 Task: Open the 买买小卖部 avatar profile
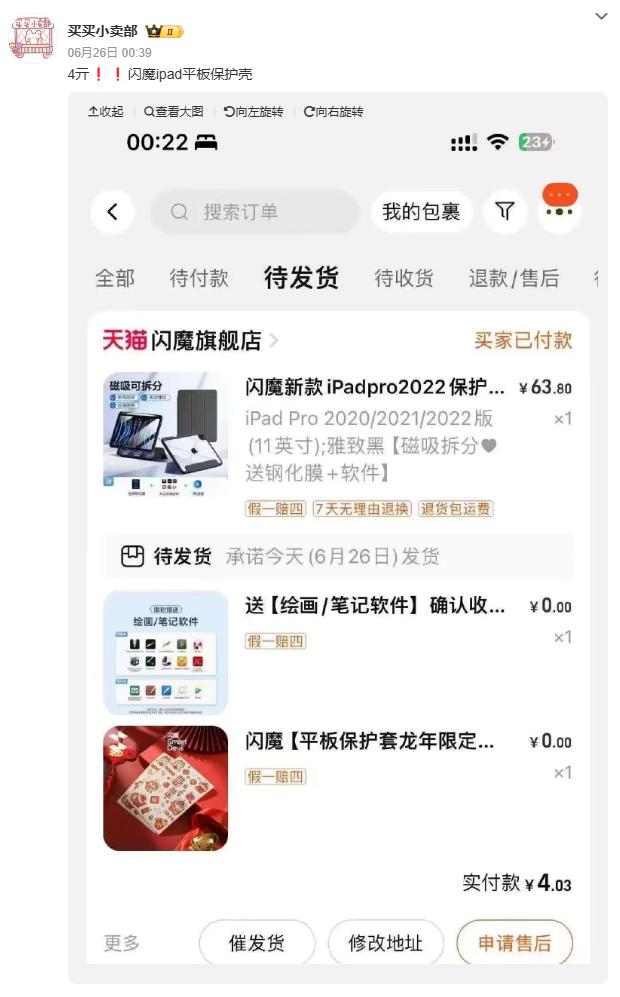click(x=31, y=38)
